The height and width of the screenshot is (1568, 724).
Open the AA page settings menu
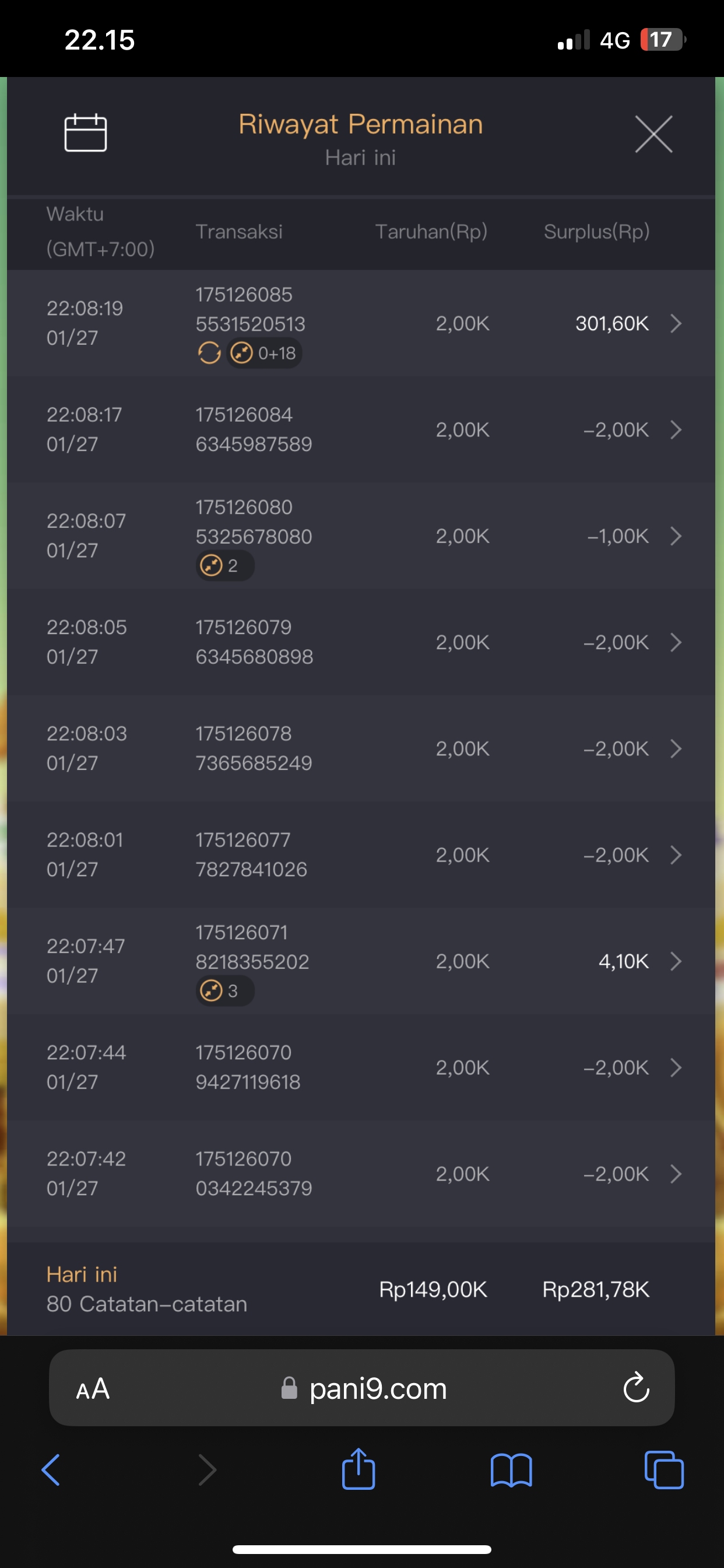[93, 1389]
